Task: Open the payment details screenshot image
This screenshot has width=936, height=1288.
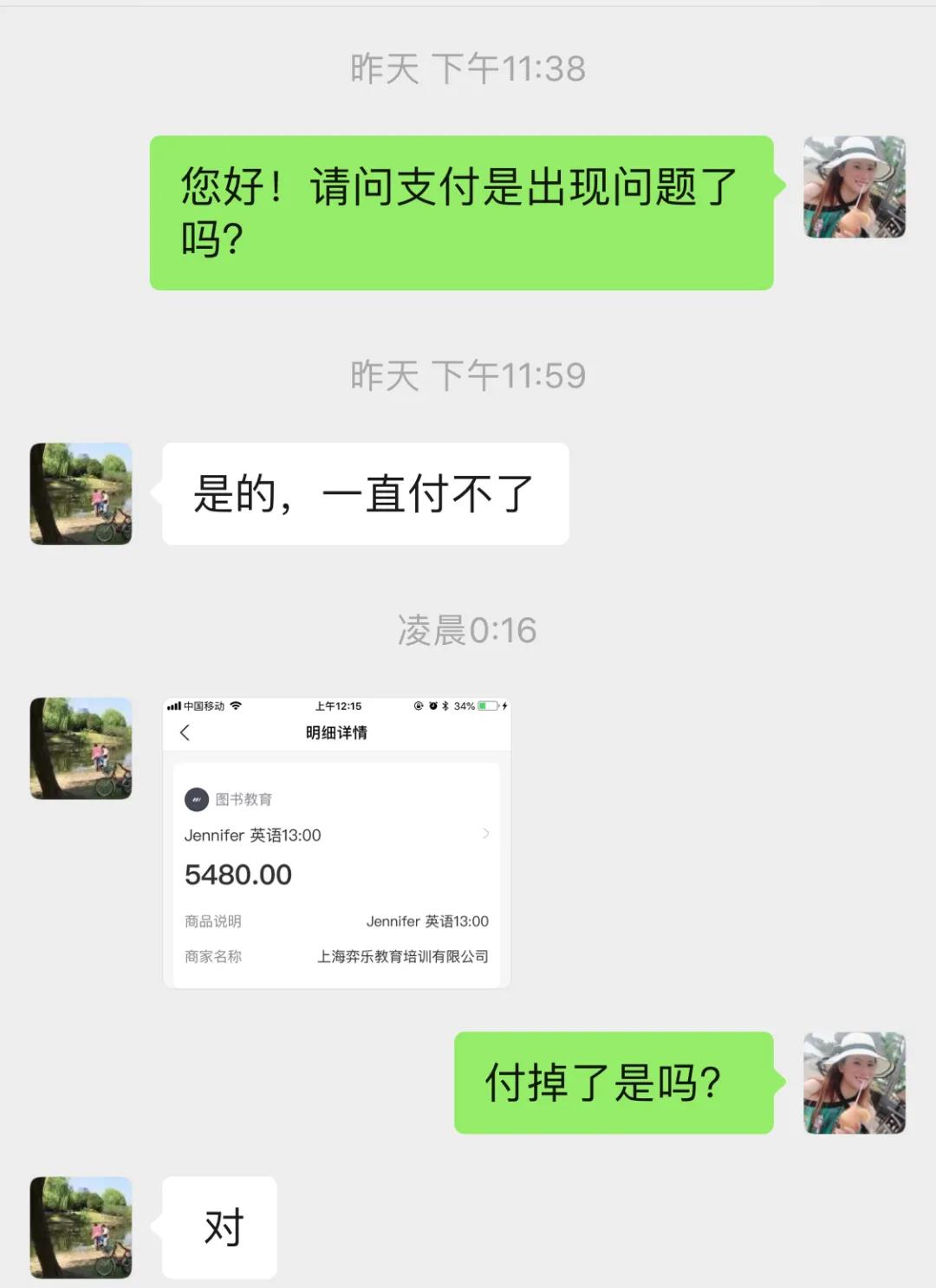Action: (x=336, y=842)
